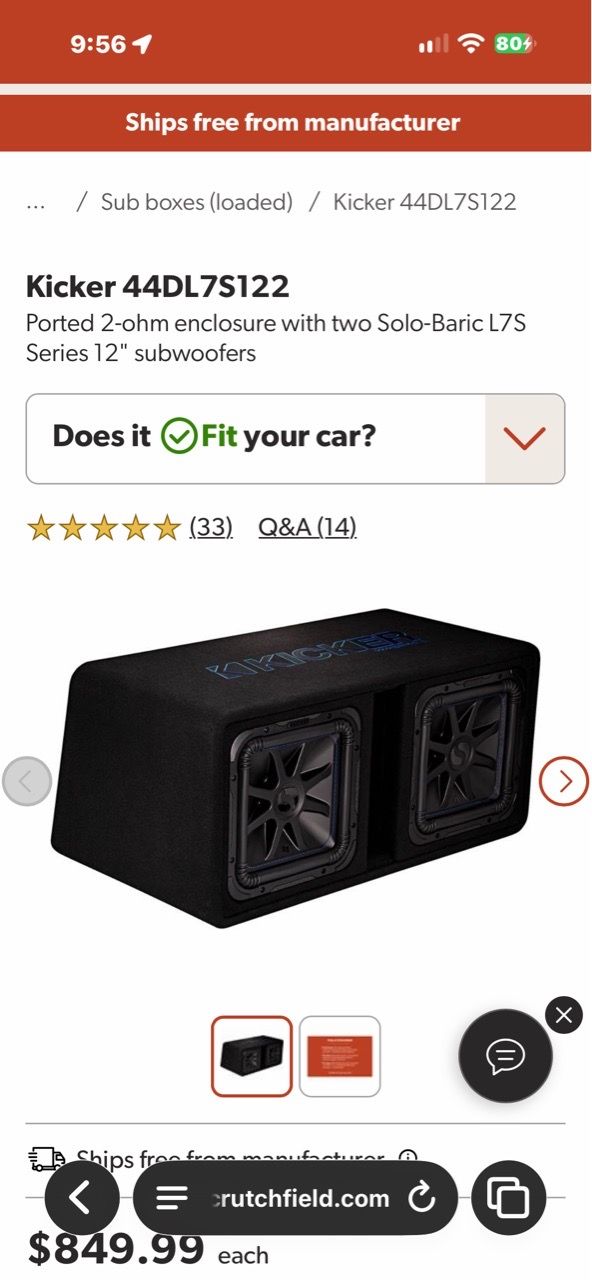Open the page menu in address bar

pyautogui.click(x=172, y=1197)
